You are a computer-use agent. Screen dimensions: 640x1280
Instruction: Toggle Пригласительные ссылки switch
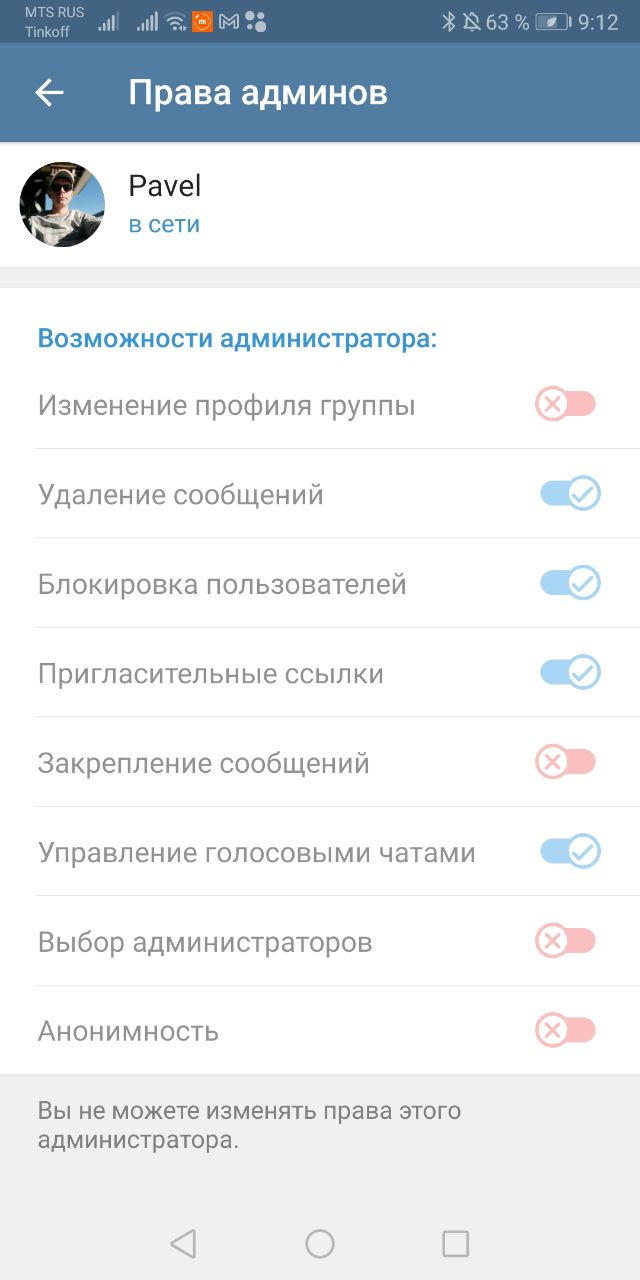(570, 672)
